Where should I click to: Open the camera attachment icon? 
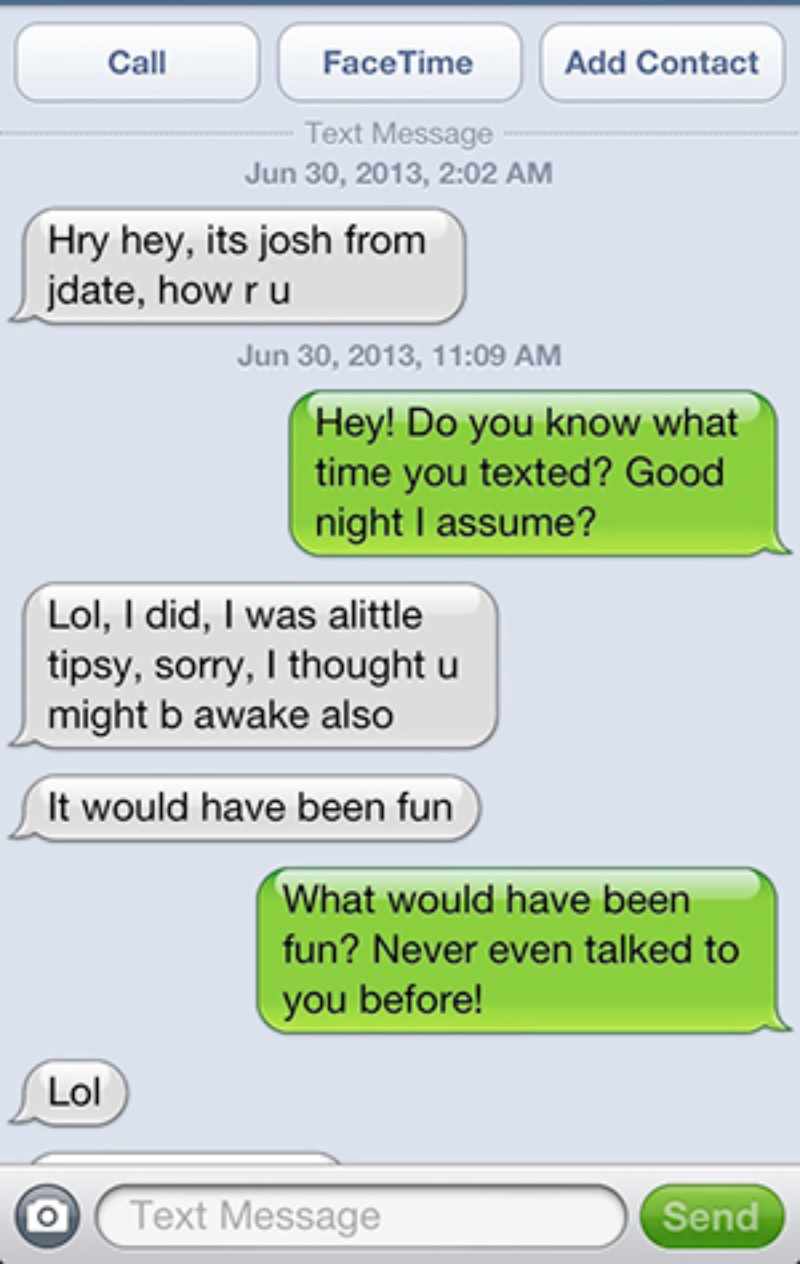[x=45, y=1215]
